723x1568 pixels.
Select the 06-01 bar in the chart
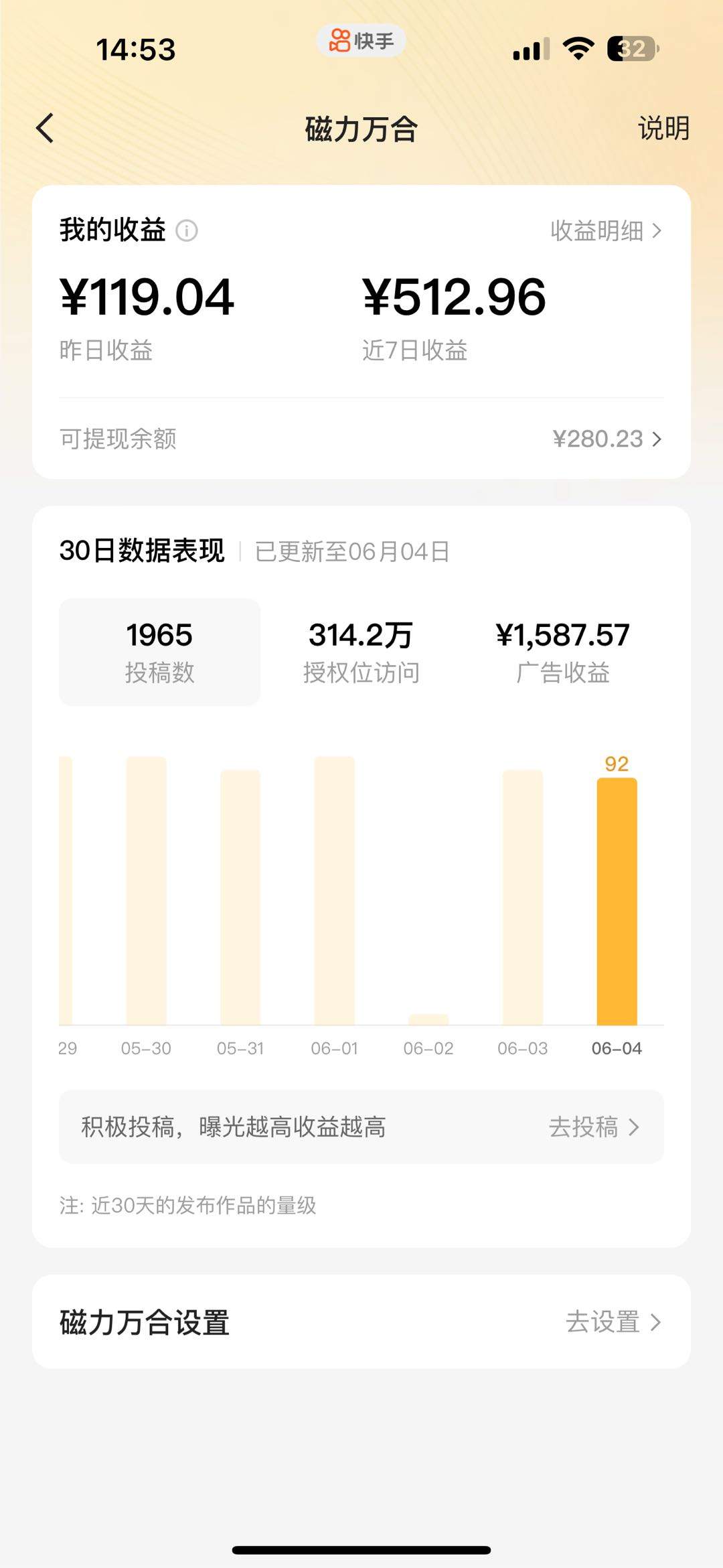click(x=334, y=890)
